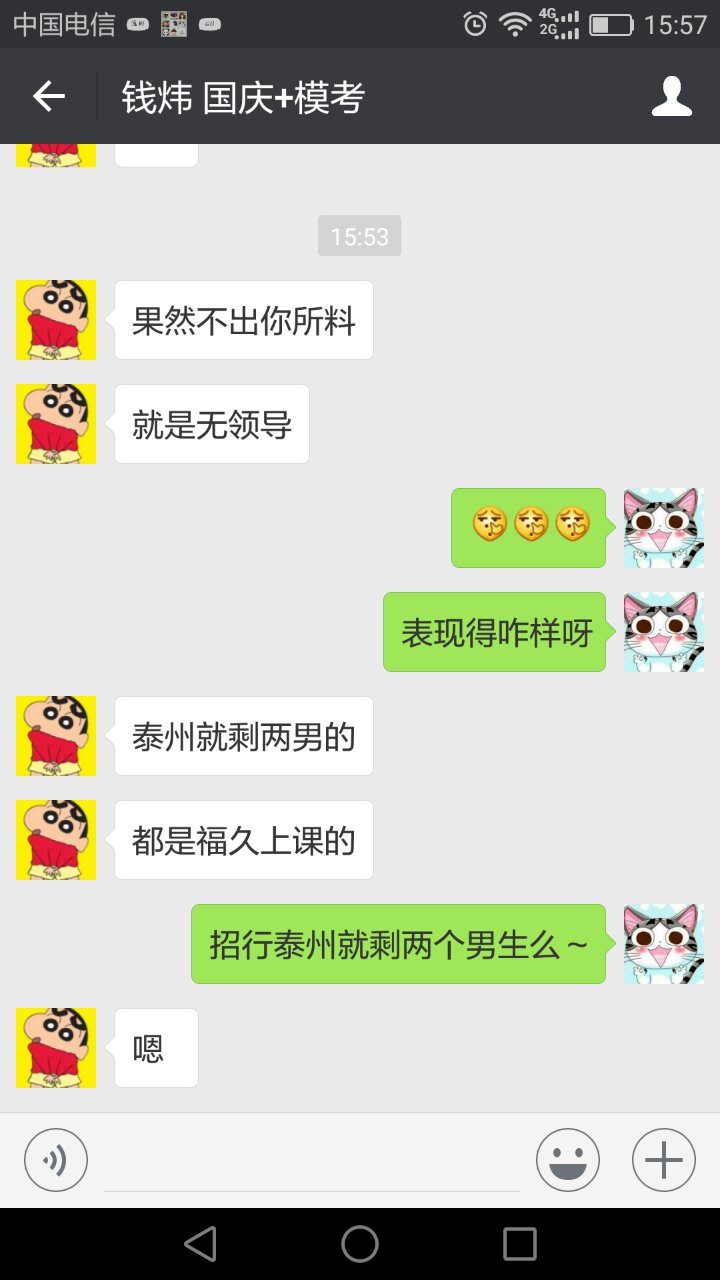Open the emoji sticker panel
Viewport: 720px width, 1280px height.
(568, 1160)
